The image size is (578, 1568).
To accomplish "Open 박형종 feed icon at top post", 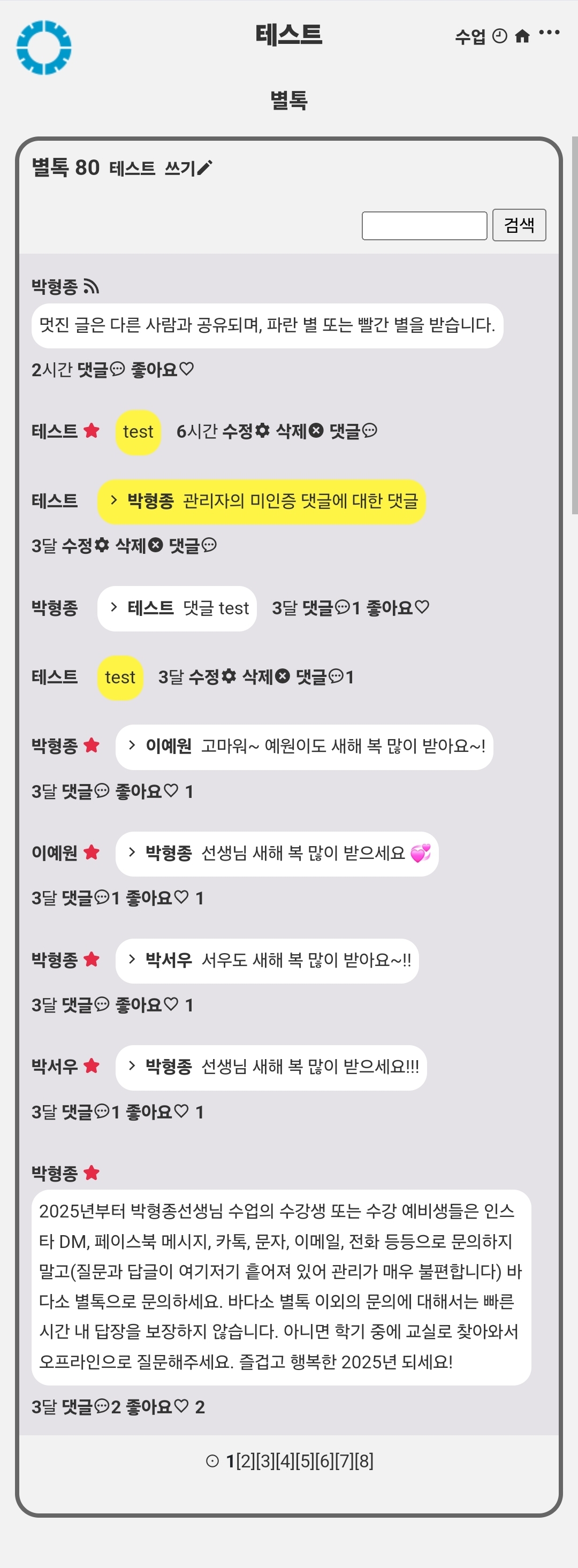I will (x=92, y=286).
